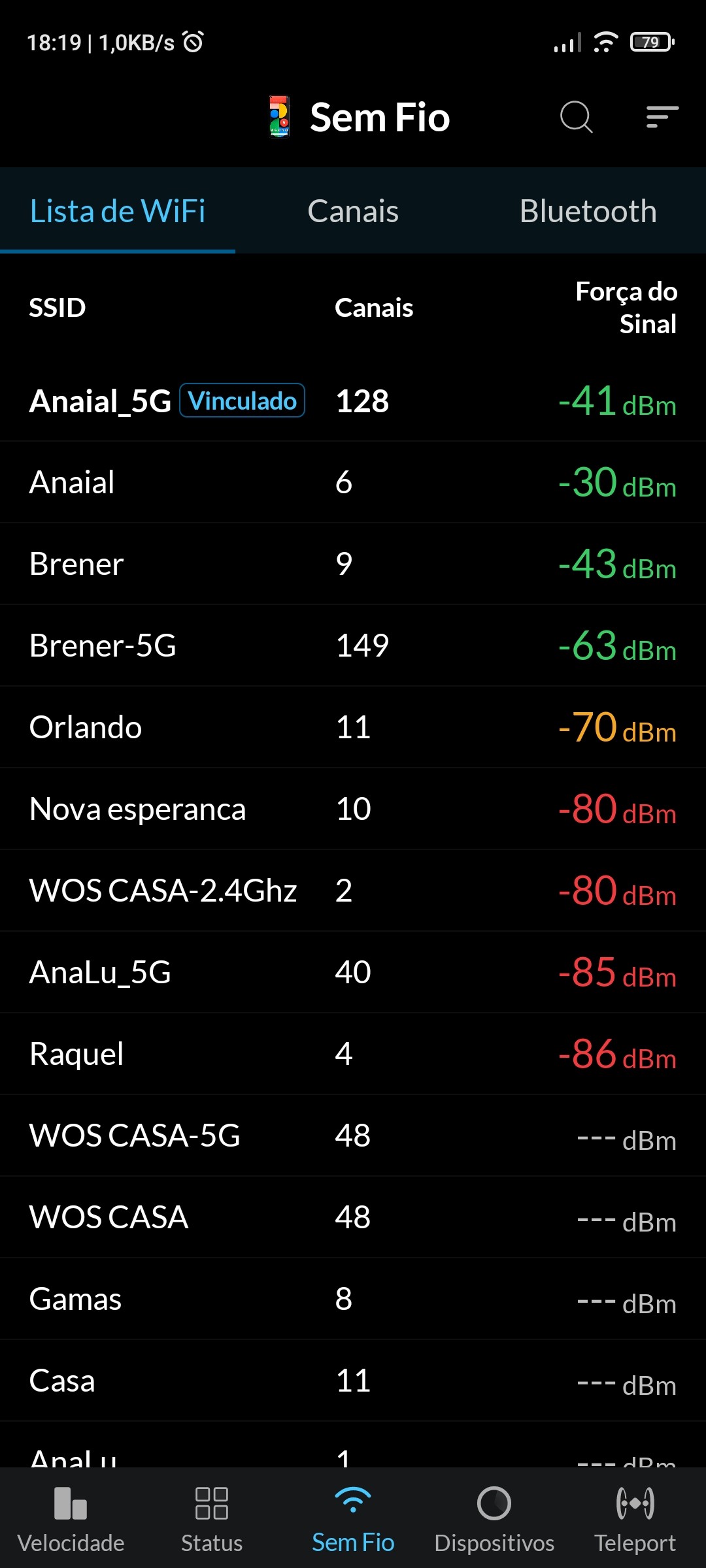Open the Anaial network on channel 6
706x1568 pixels.
point(353,482)
